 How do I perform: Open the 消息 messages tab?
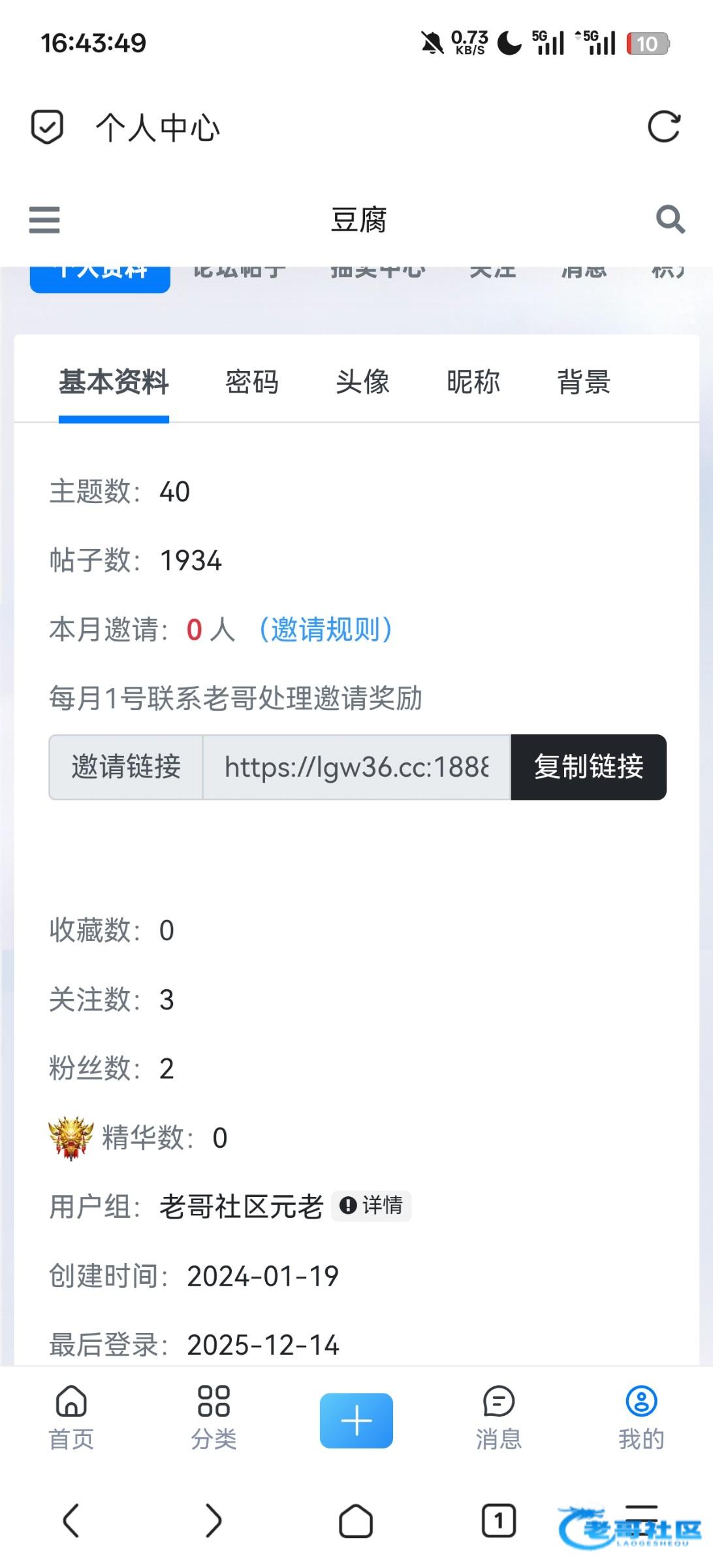pos(498,1418)
